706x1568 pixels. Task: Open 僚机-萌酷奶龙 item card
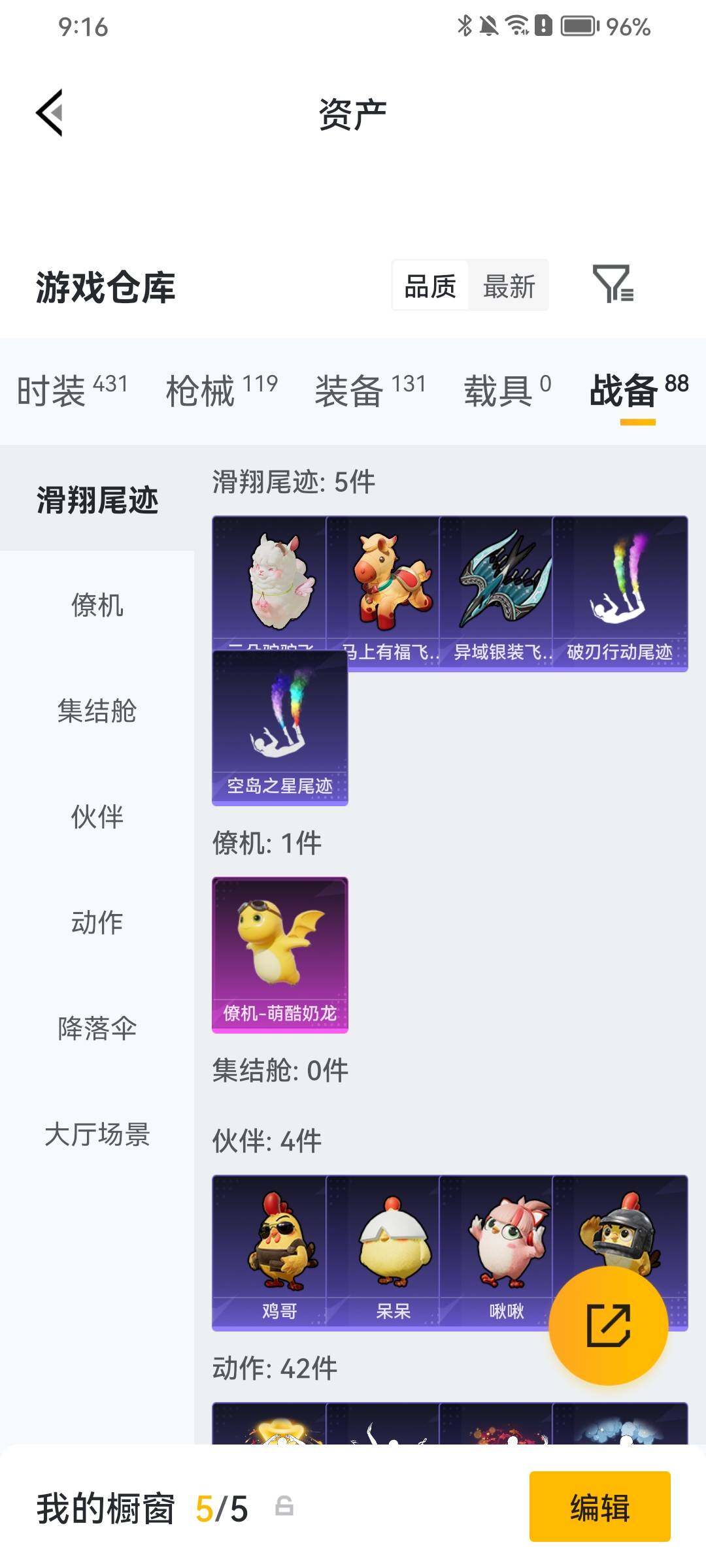pos(280,954)
